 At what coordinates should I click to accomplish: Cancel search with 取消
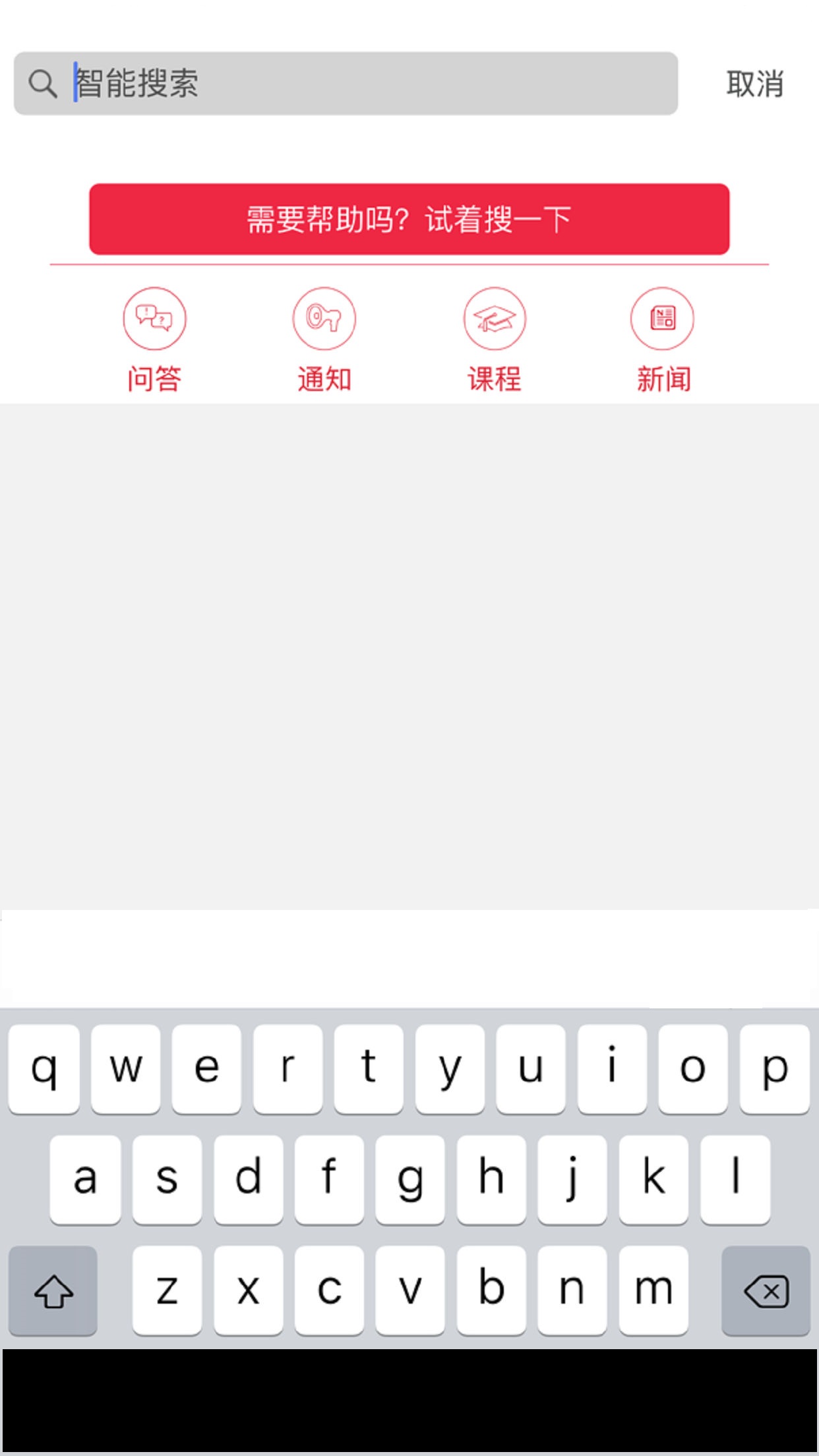point(755,84)
